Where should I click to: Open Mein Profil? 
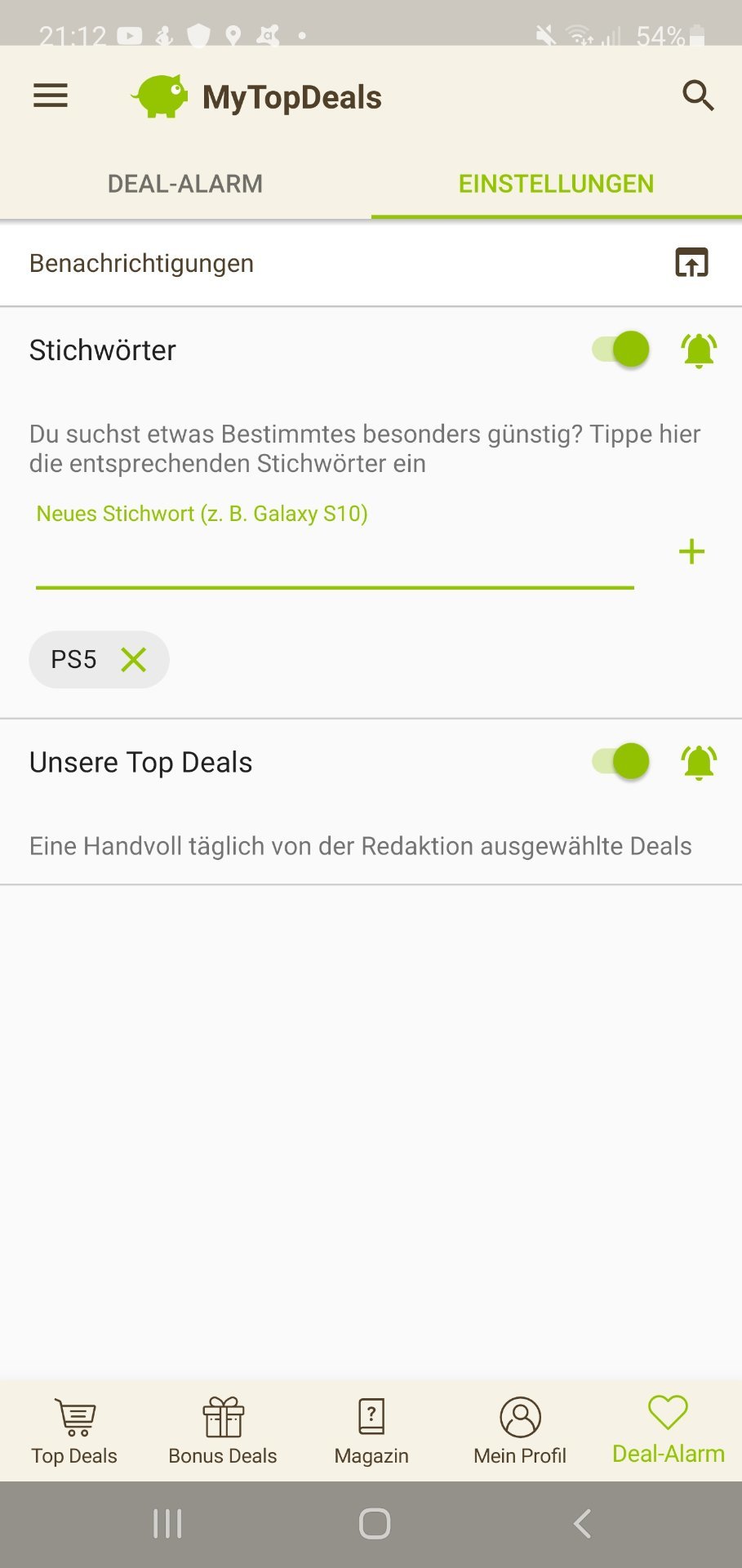tap(520, 1432)
